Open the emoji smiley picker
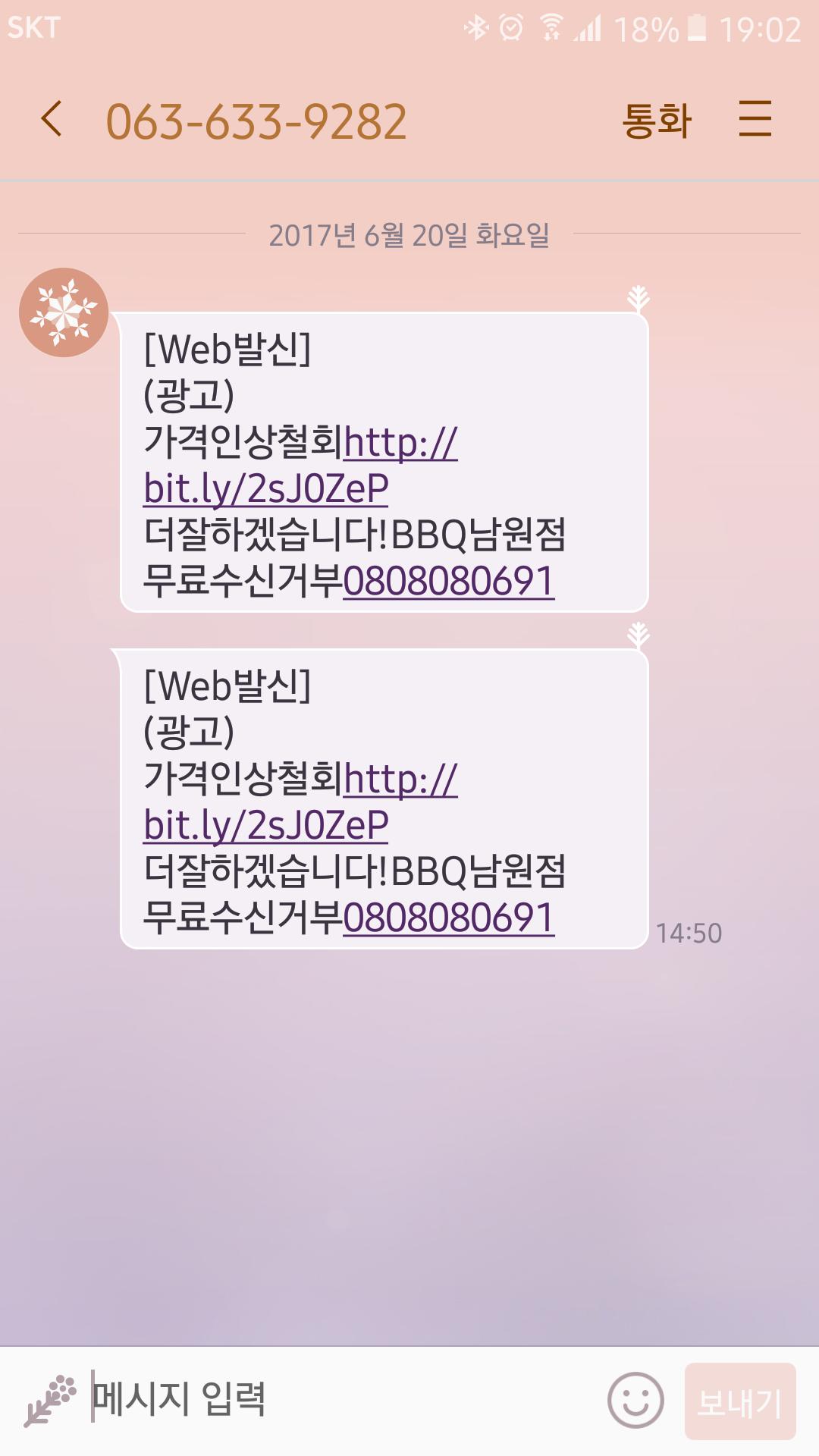Viewport: 819px width, 1456px height. [635, 1401]
